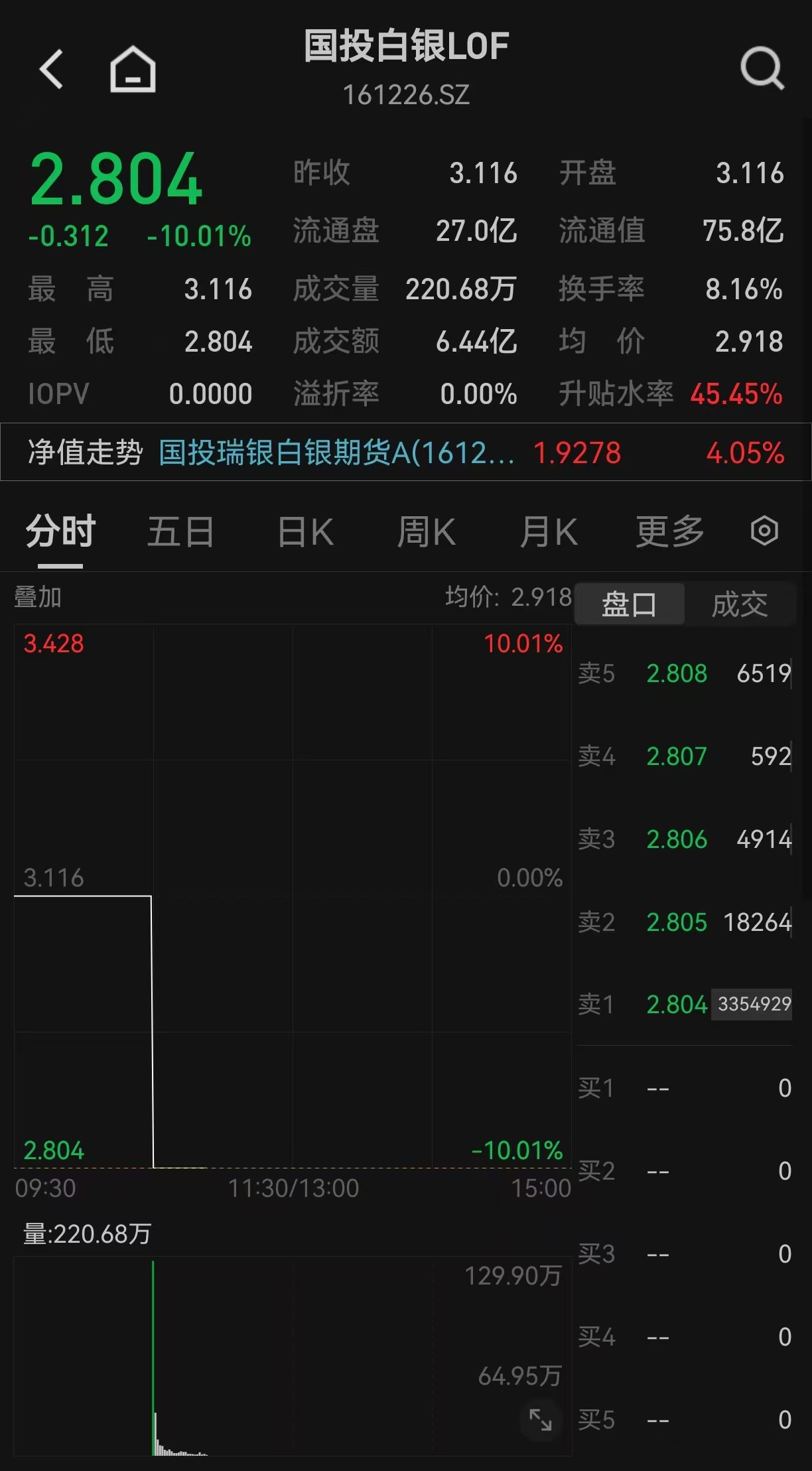
Task: Open chart settings hexagon icon
Action: pos(764,531)
